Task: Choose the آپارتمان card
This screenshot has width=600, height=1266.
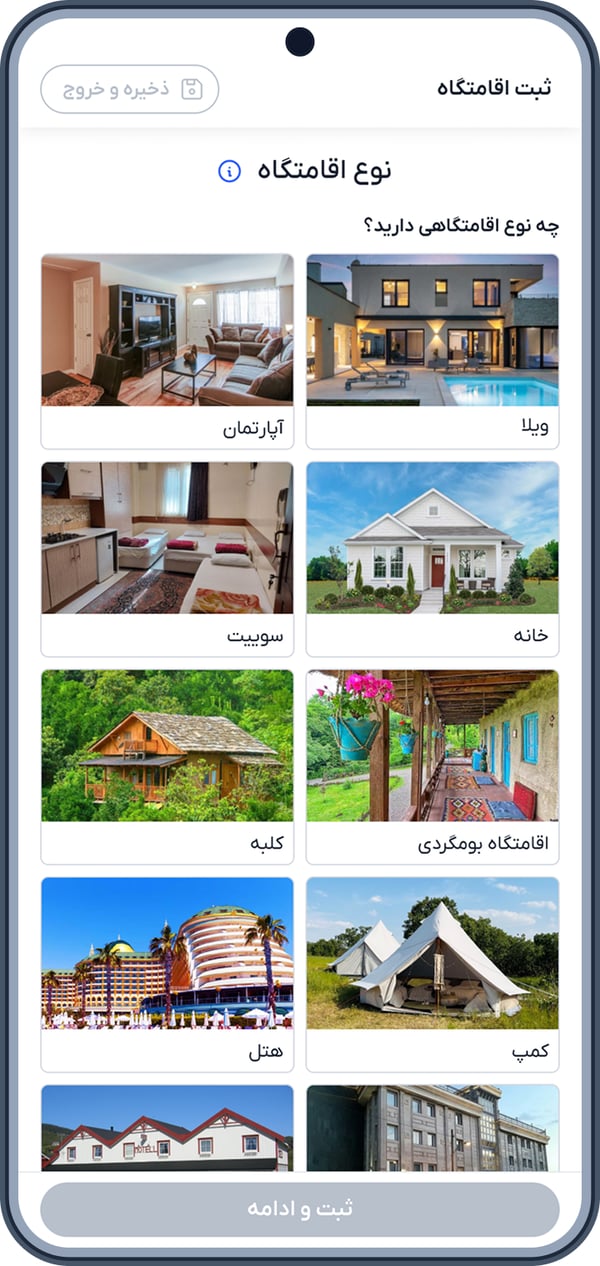Action: pos(167,351)
